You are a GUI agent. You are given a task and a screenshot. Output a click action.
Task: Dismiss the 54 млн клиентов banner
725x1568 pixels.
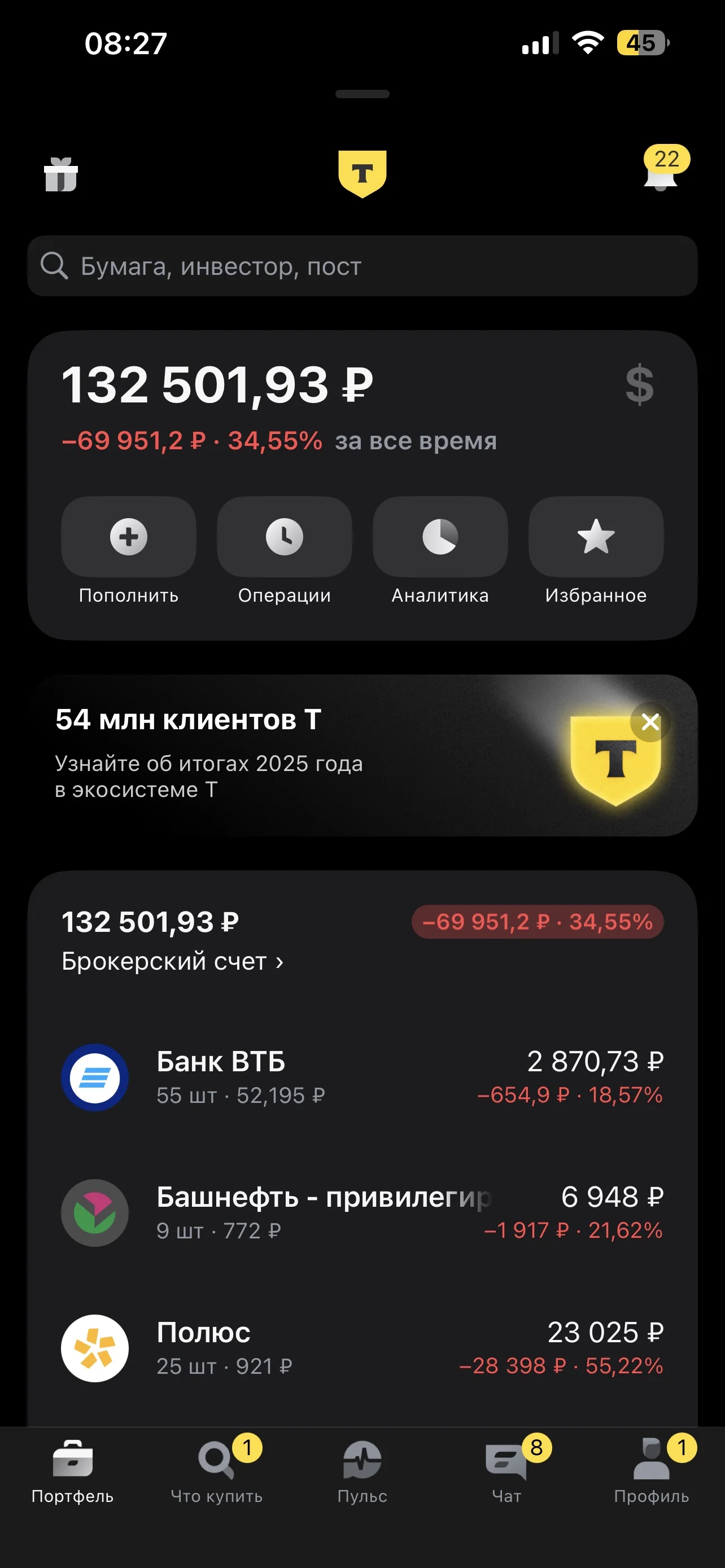650,722
